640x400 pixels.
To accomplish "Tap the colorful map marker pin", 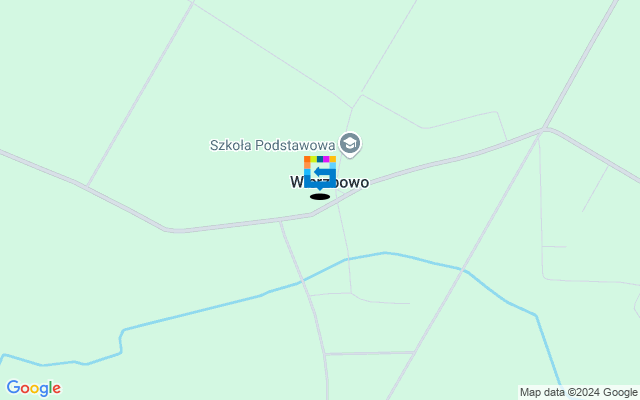I will [x=320, y=172].
